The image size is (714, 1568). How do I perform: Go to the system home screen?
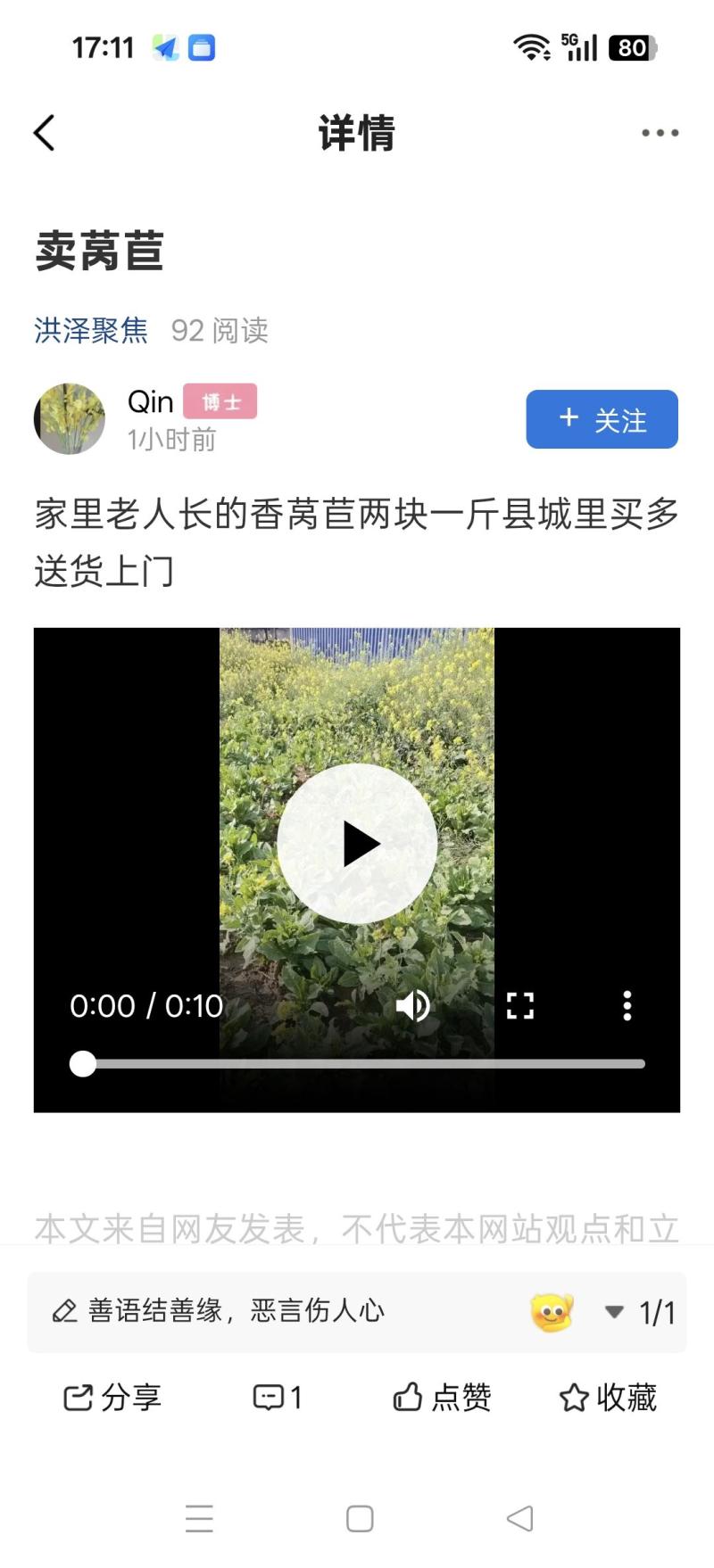360,1518
